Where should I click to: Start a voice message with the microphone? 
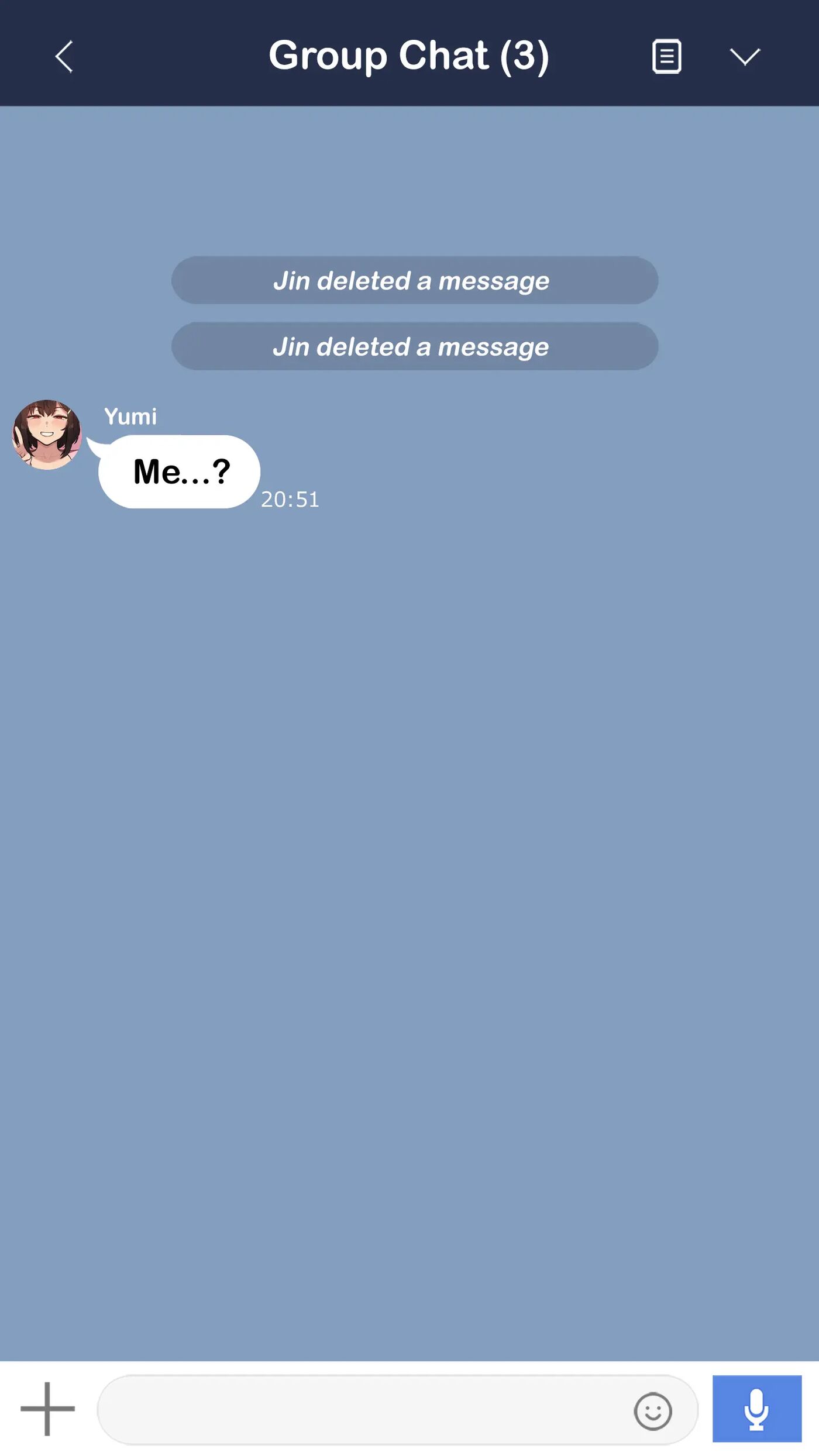point(756,1409)
